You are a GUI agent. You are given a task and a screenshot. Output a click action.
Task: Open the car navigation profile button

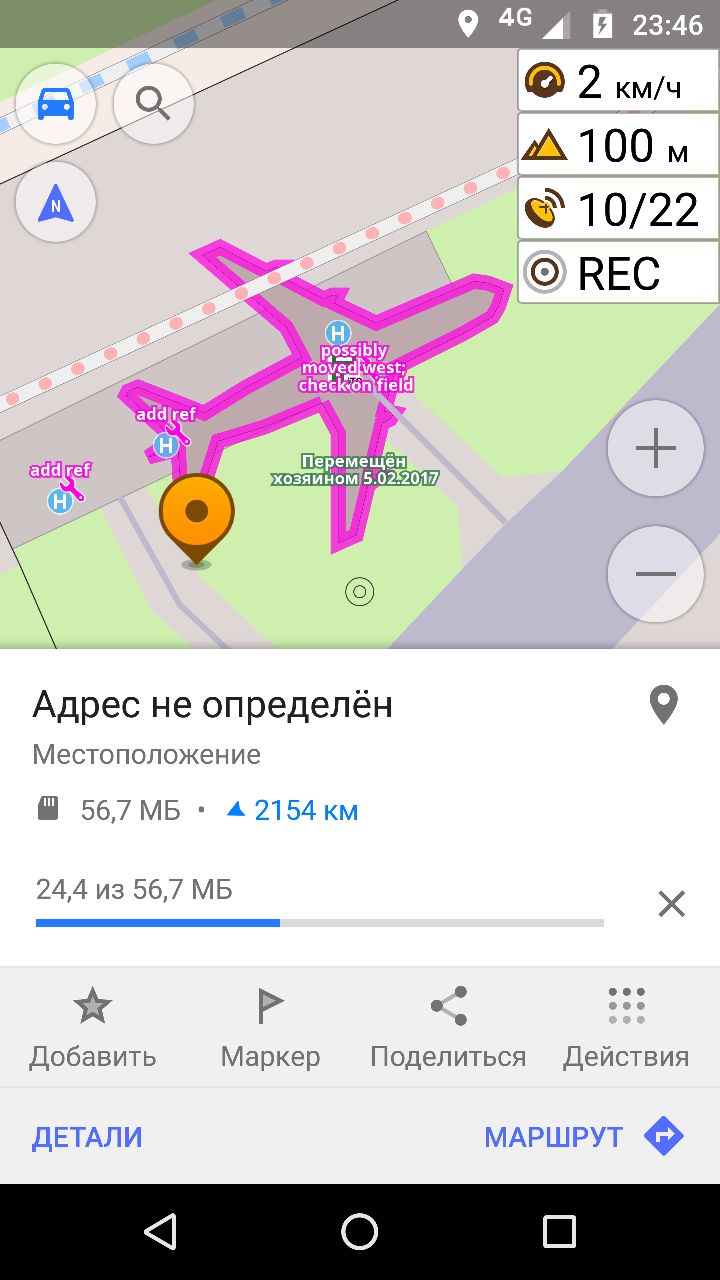coord(56,104)
